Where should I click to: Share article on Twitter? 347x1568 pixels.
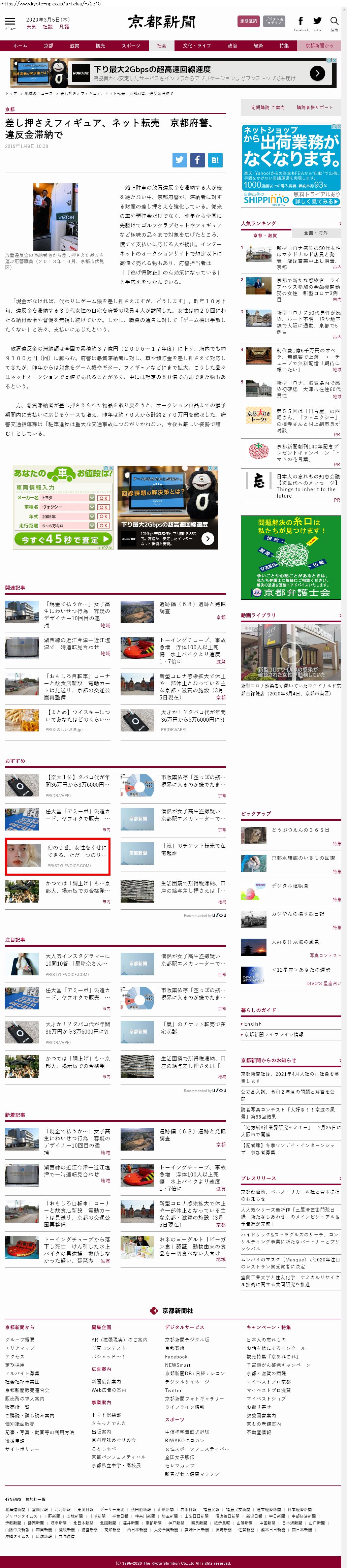pyautogui.click(x=180, y=160)
